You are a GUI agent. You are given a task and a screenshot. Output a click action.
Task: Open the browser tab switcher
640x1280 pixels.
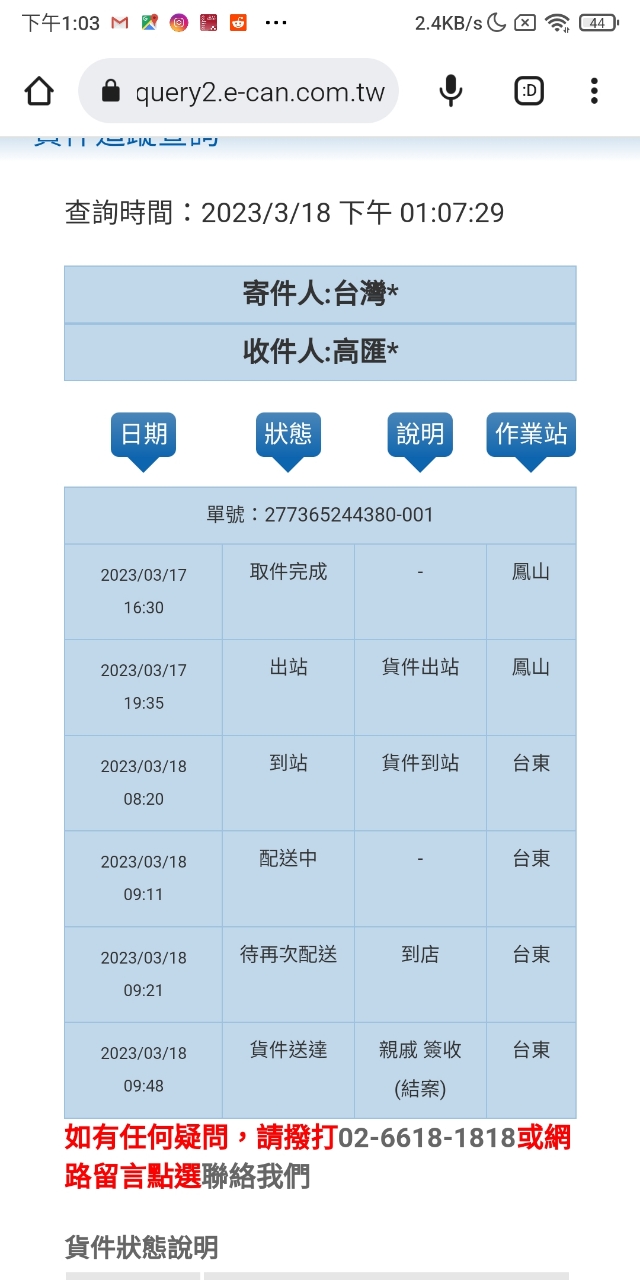click(529, 91)
